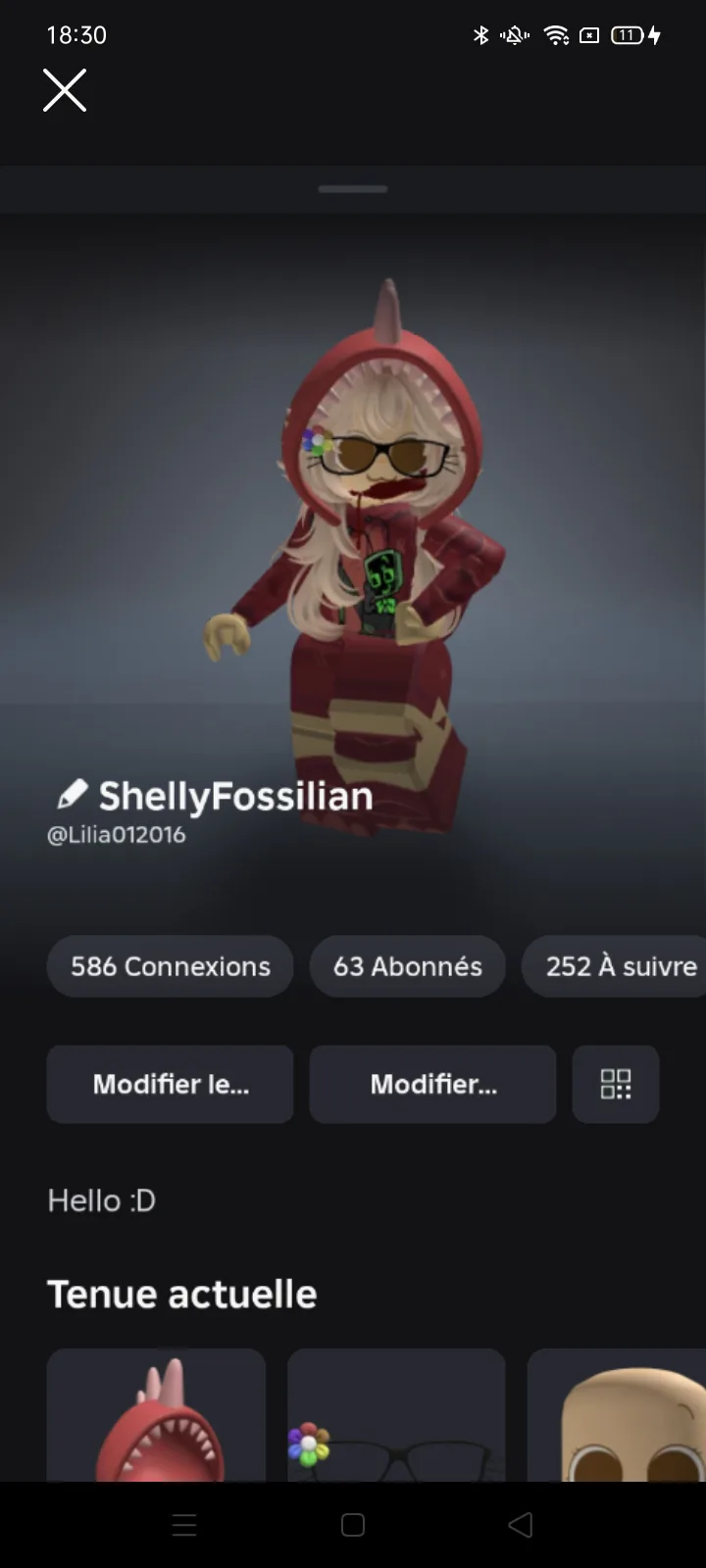706x1568 pixels.
Task: Open the beige head item
Action: 618,1416
